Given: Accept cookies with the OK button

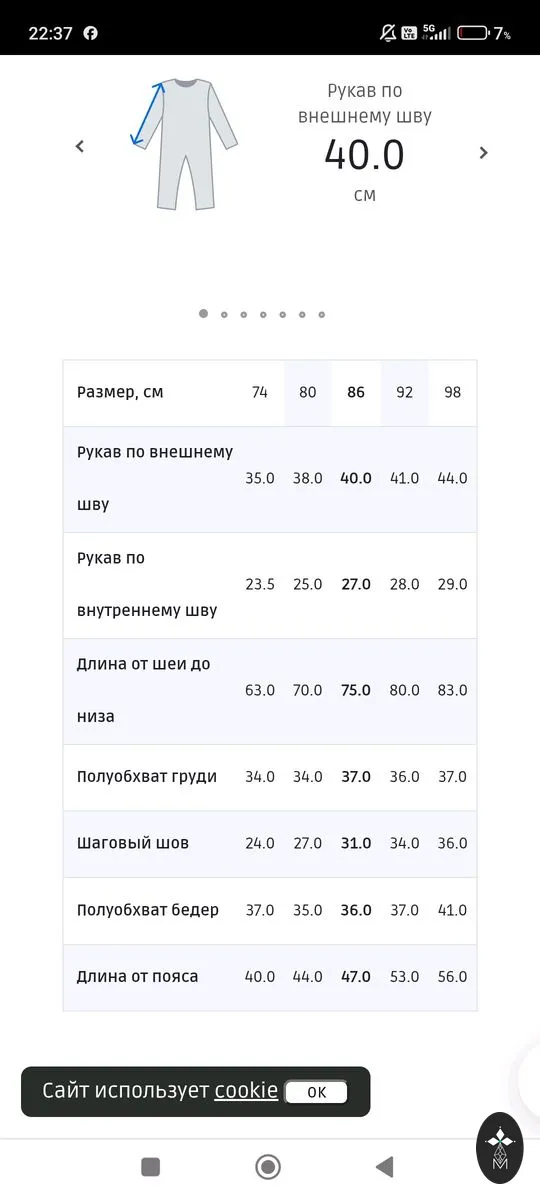Looking at the screenshot, I should coord(316,1092).
